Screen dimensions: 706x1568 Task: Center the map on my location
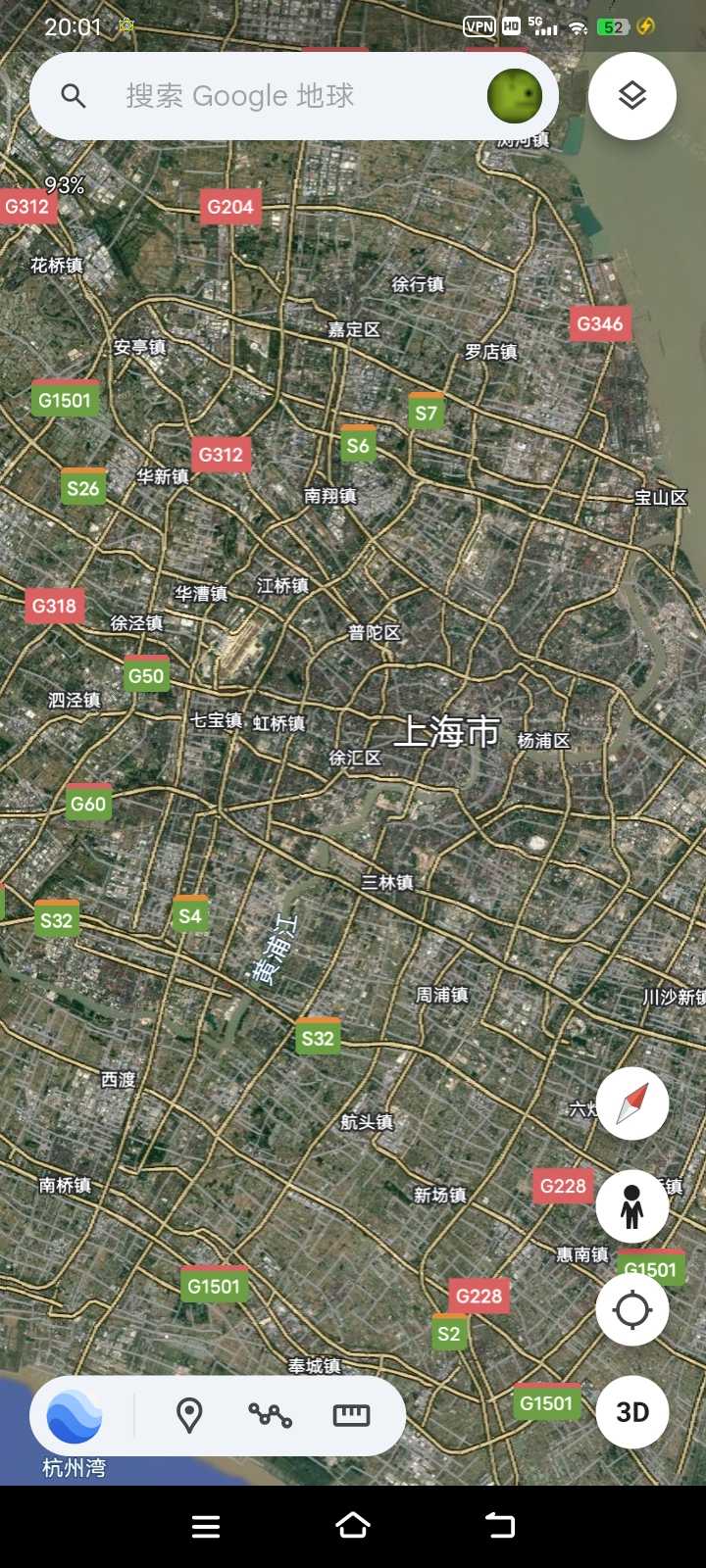tap(632, 1309)
